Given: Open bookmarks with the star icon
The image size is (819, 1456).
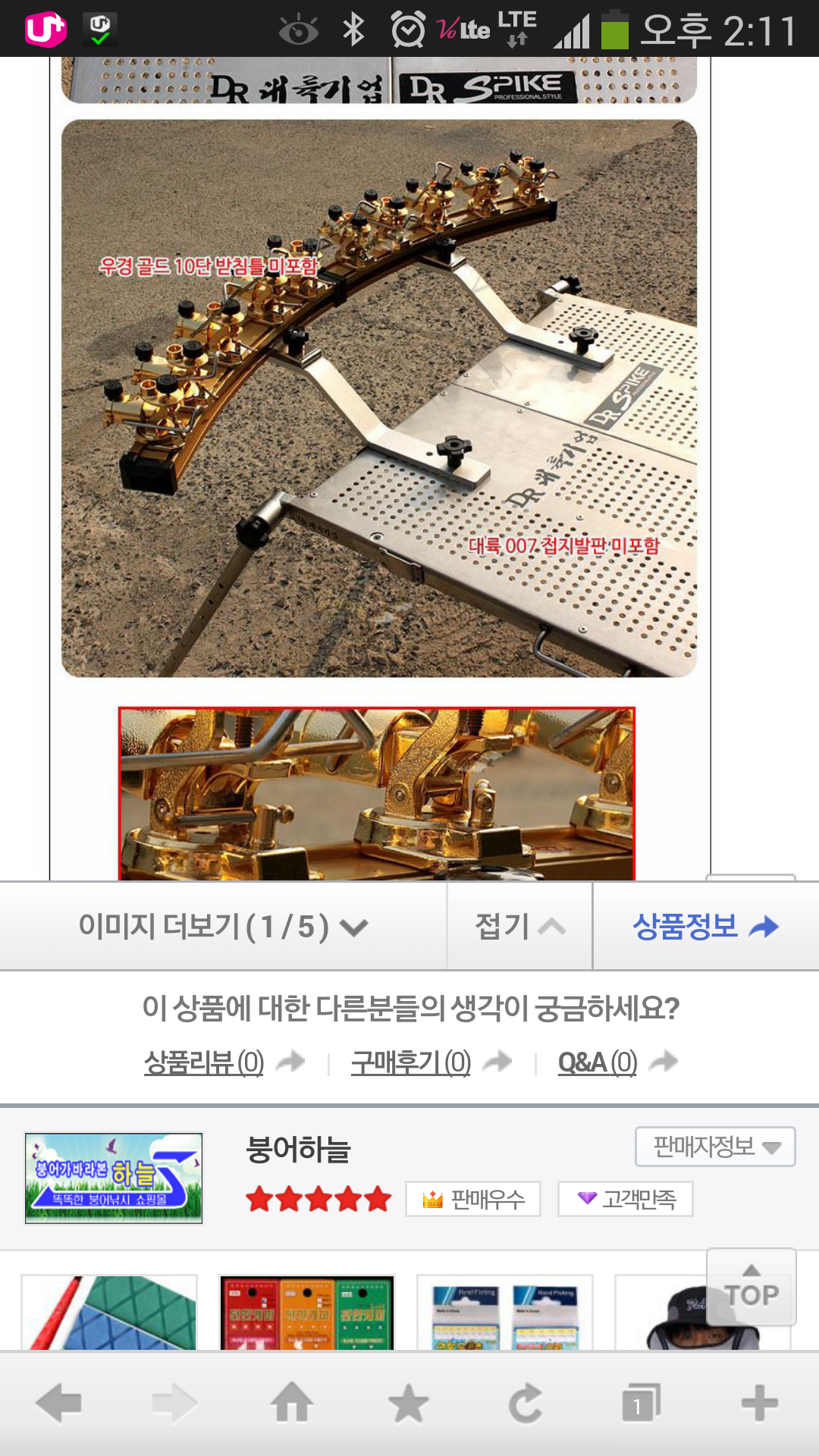Looking at the screenshot, I should tap(409, 1404).
